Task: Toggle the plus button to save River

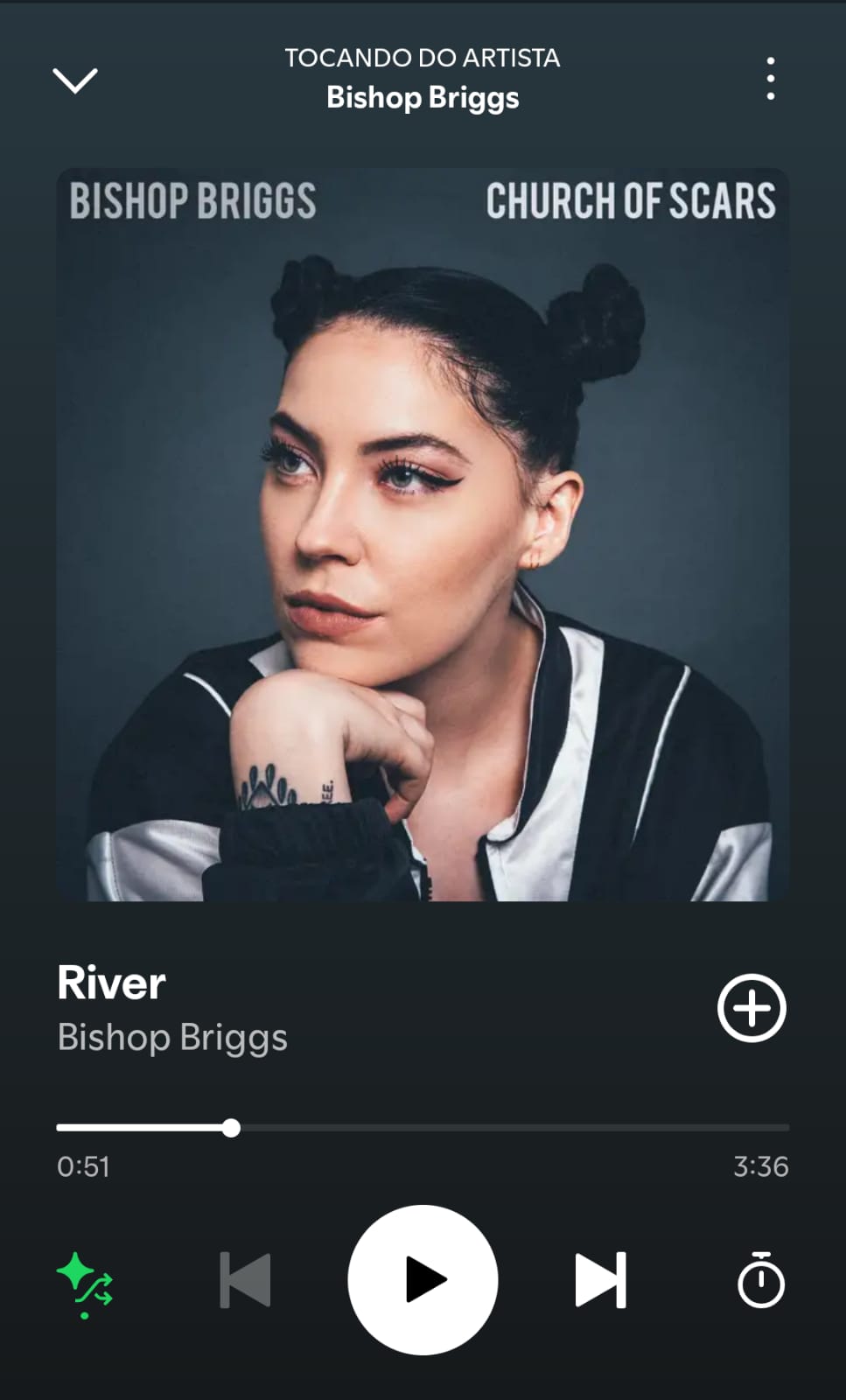Action: [751, 1007]
